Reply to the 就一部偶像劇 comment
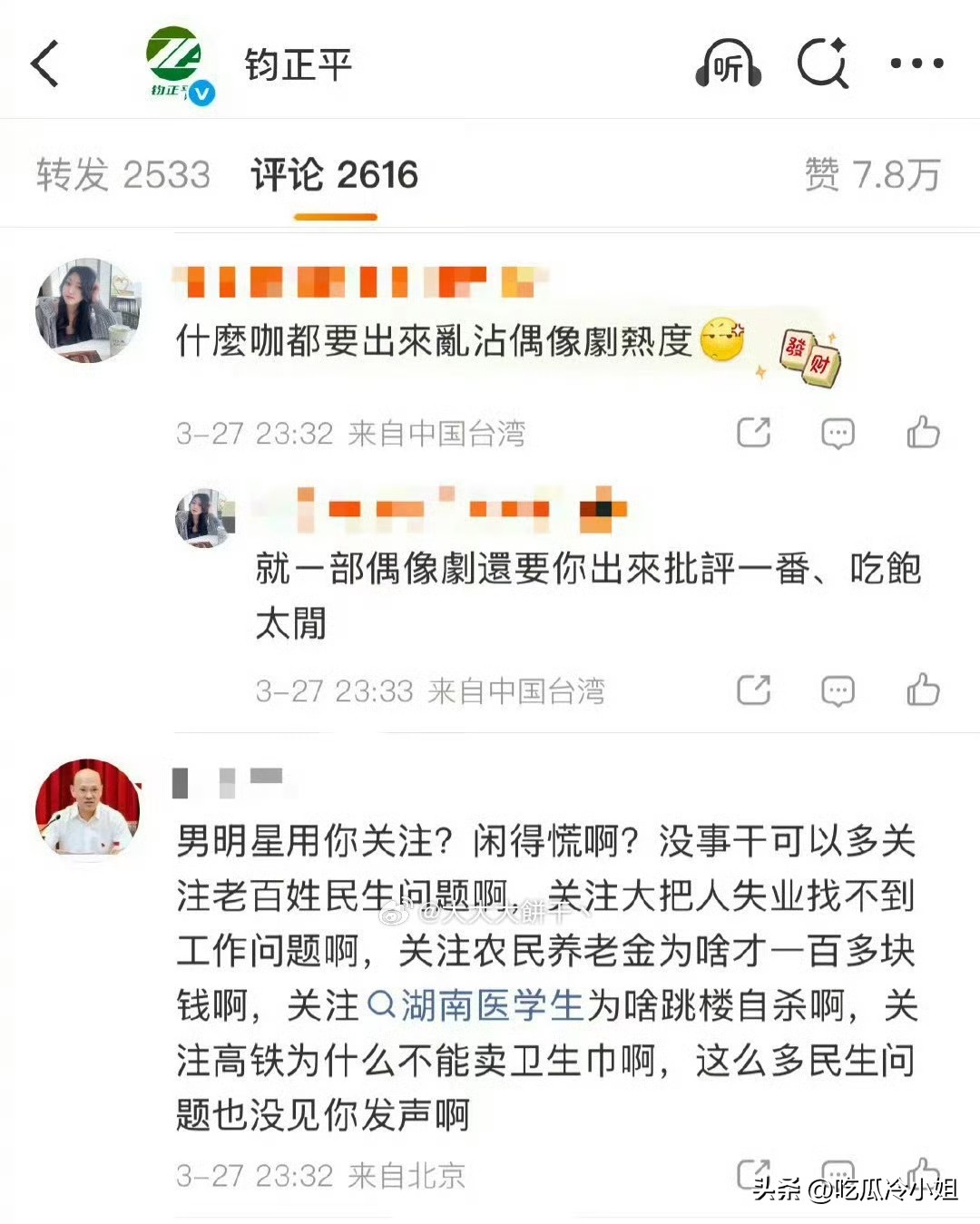The width and height of the screenshot is (980, 1224). 838,690
